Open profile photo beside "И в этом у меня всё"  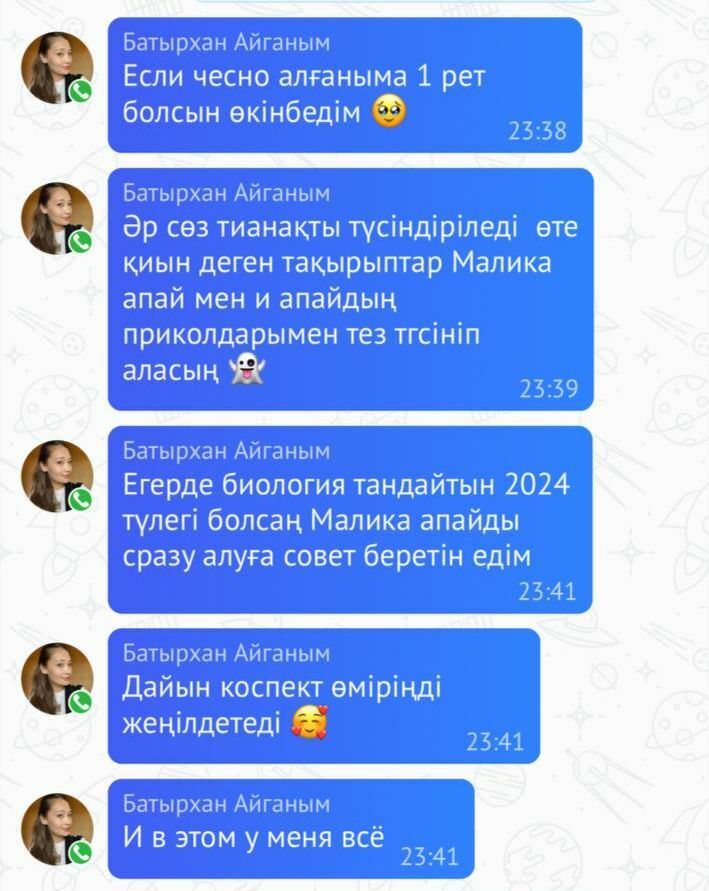tap(57, 829)
